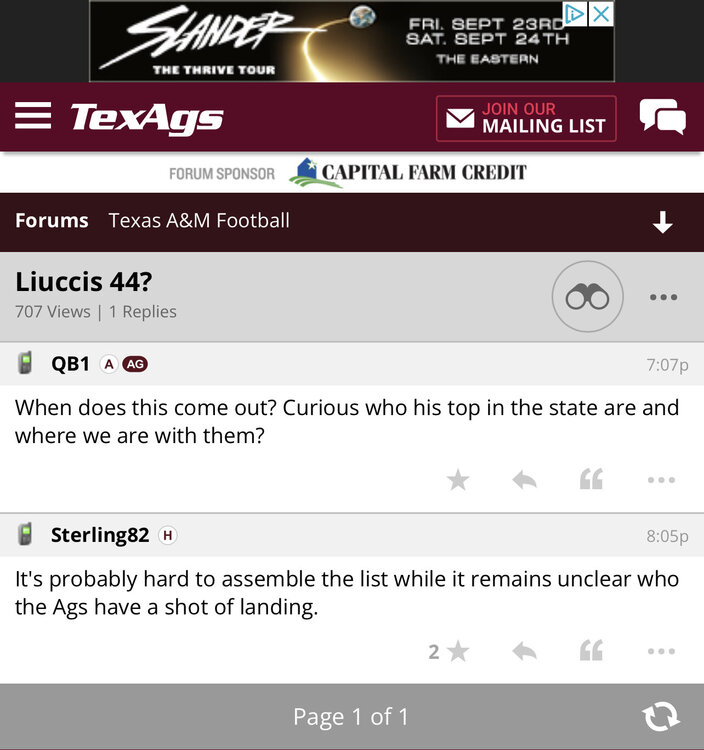The width and height of the screenshot is (704, 750).
Task: Star the post by QB1
Action: tap(458, 480)
